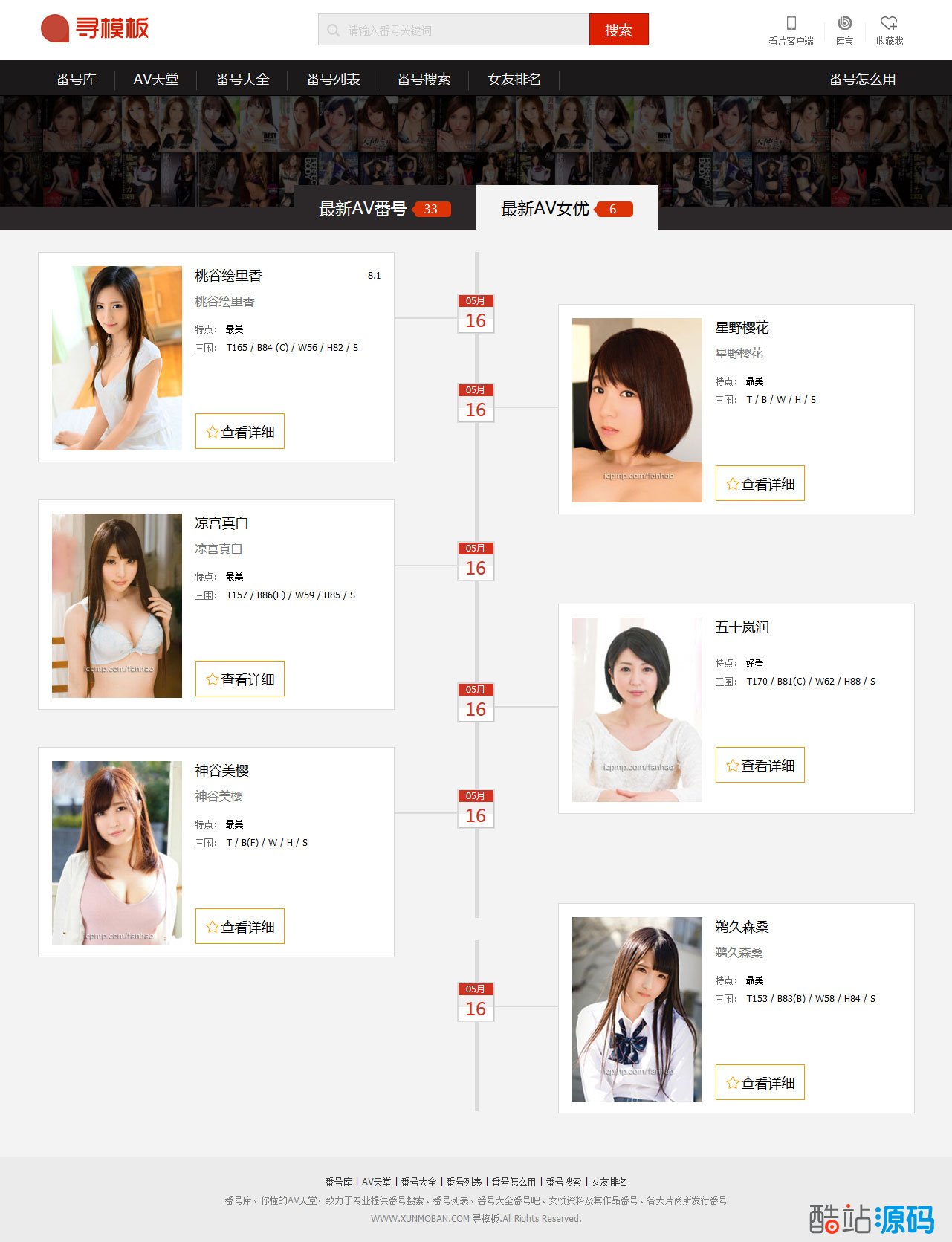Select 番号搜索 in the navigation bar
952x1242 pixels.
pos(424,80)
